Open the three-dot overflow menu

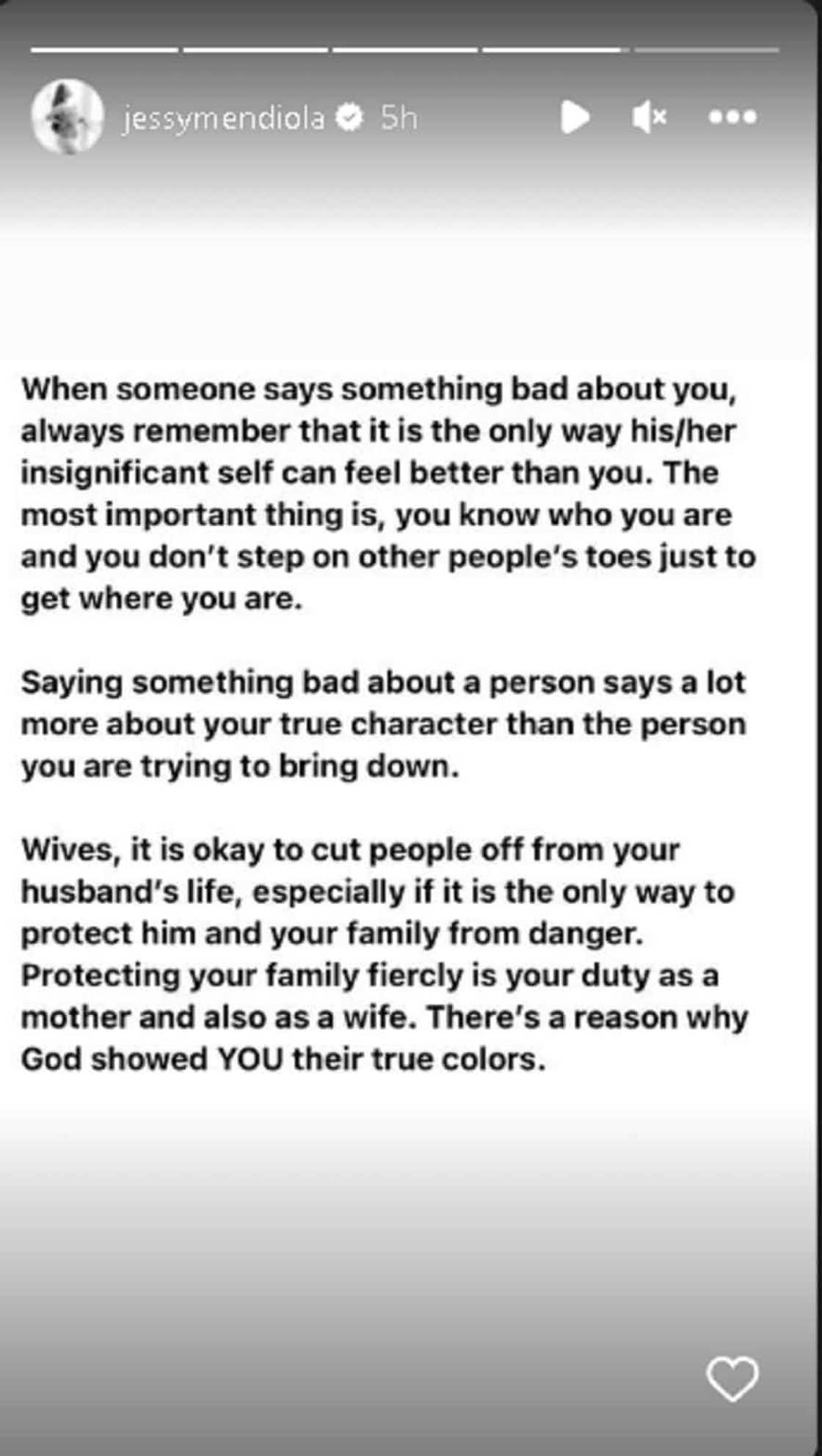(732, 117)
